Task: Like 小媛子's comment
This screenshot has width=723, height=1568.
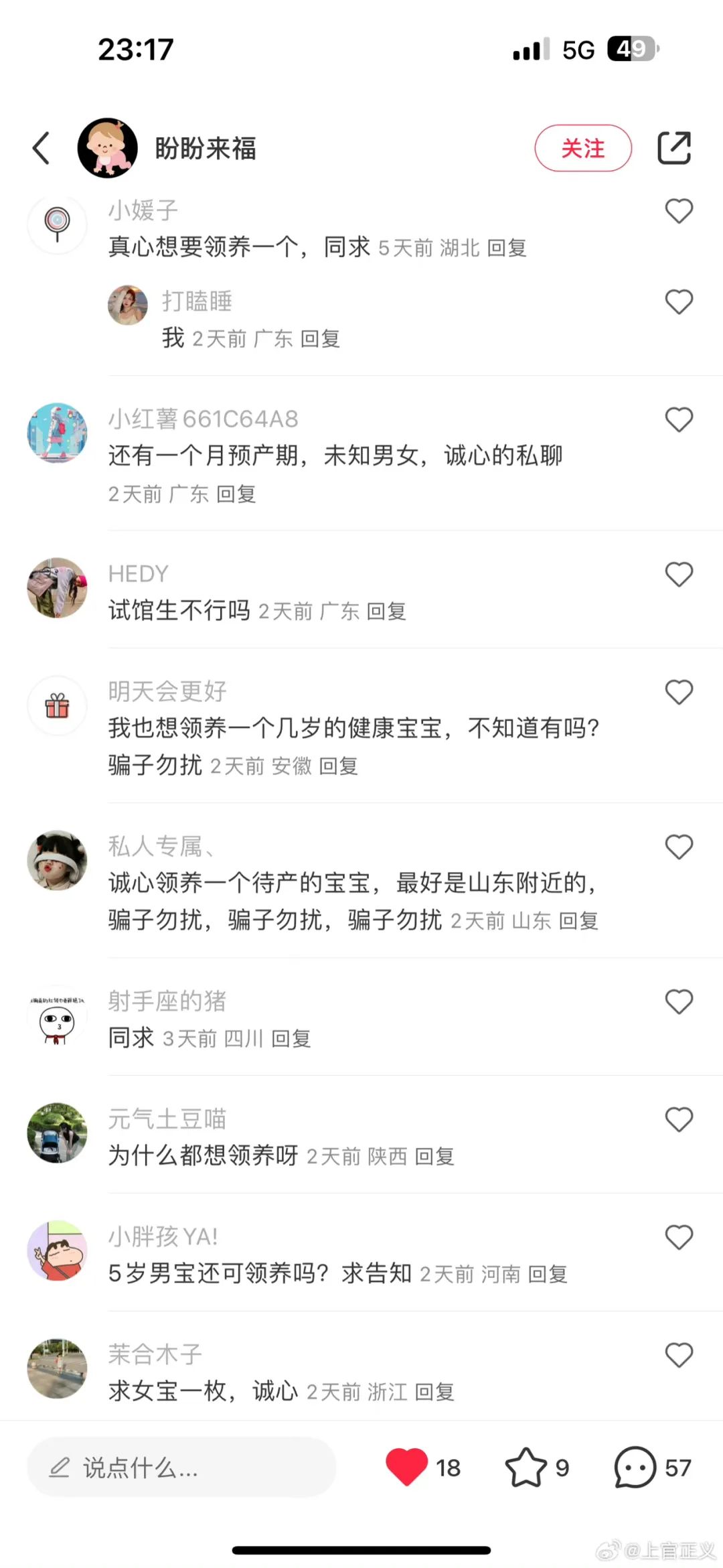Action: click(678, 212)
